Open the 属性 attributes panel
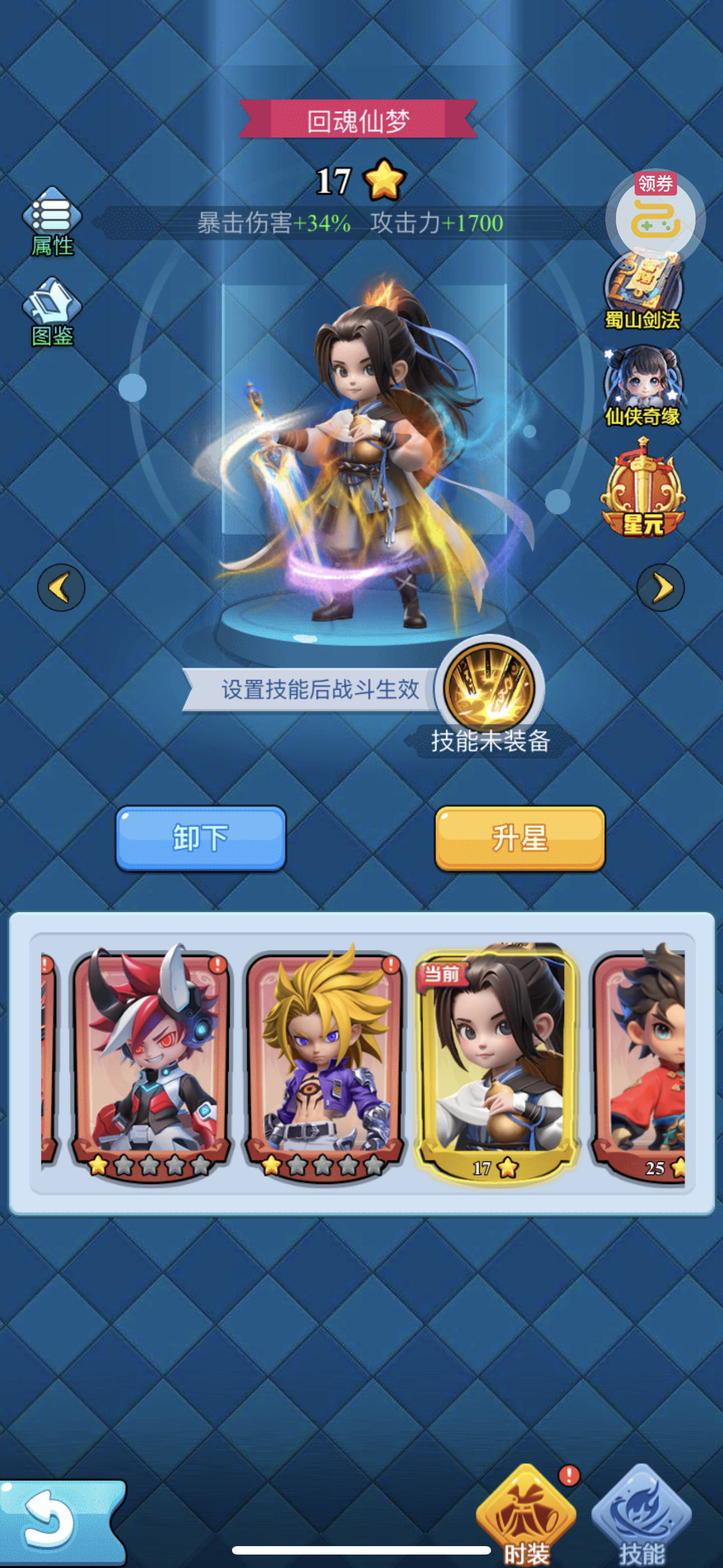This screenshot has width=723, height=1568. (52, 222)
